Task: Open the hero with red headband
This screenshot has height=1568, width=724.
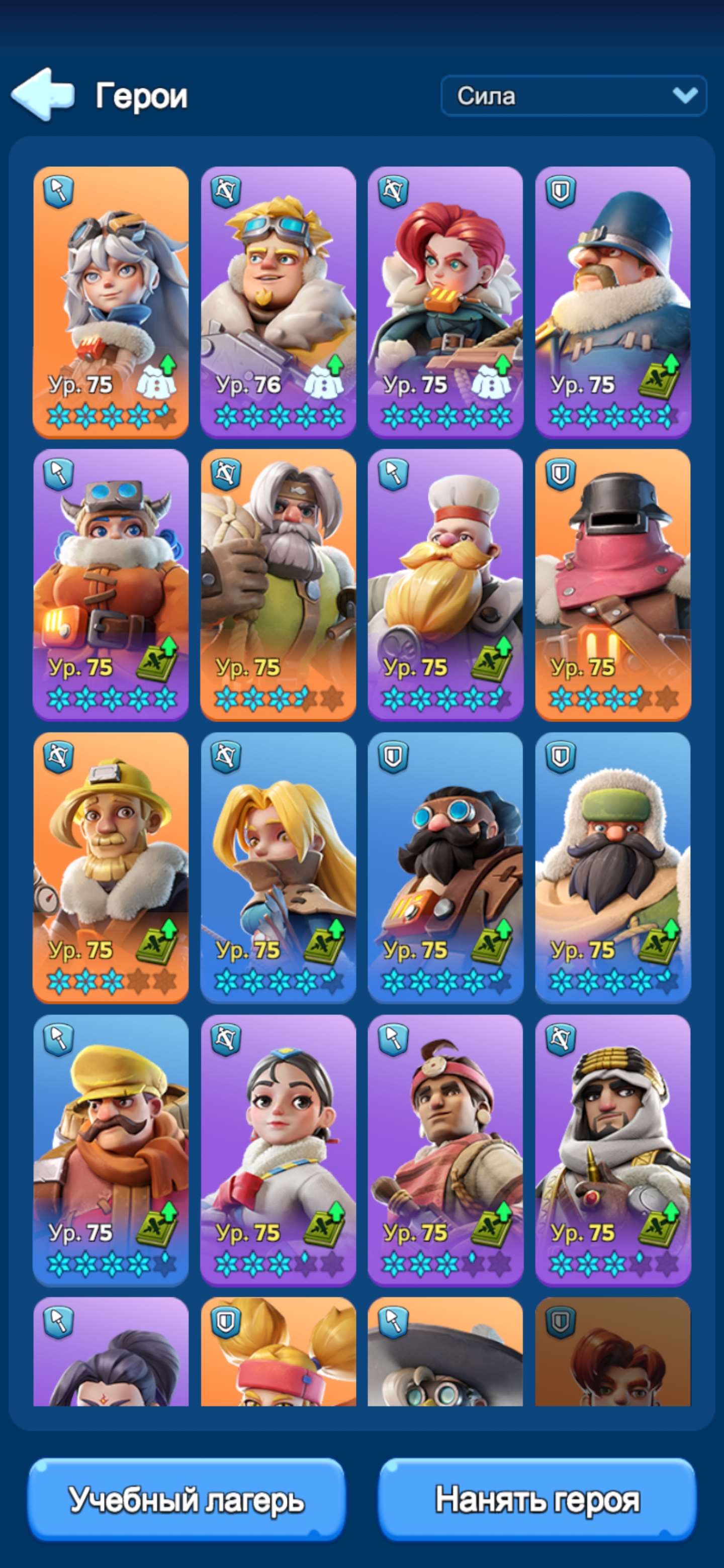Action: [x=445, y=1150]
